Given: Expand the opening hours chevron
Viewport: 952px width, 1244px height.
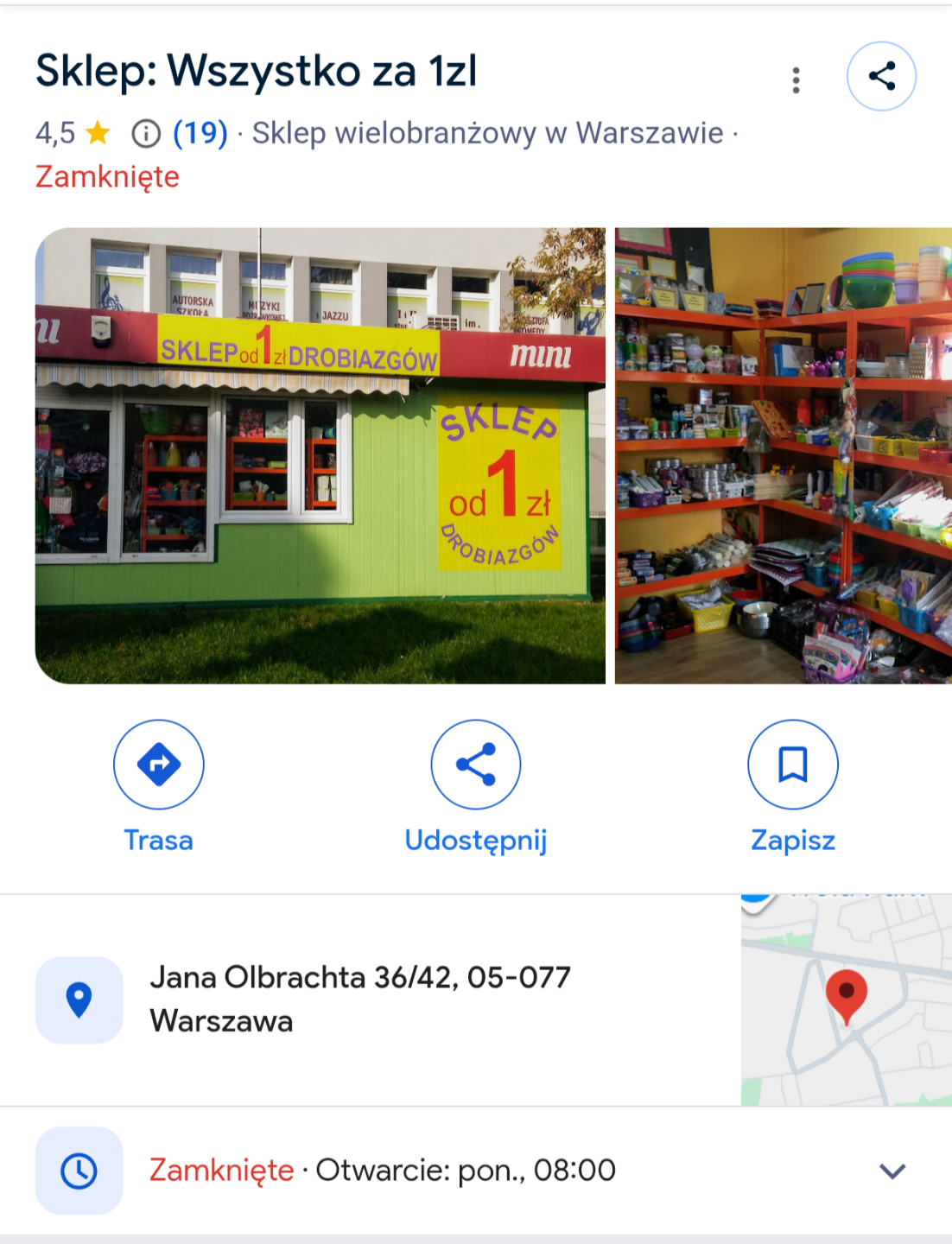Looking at the screenshot, I should [892, 1171].
